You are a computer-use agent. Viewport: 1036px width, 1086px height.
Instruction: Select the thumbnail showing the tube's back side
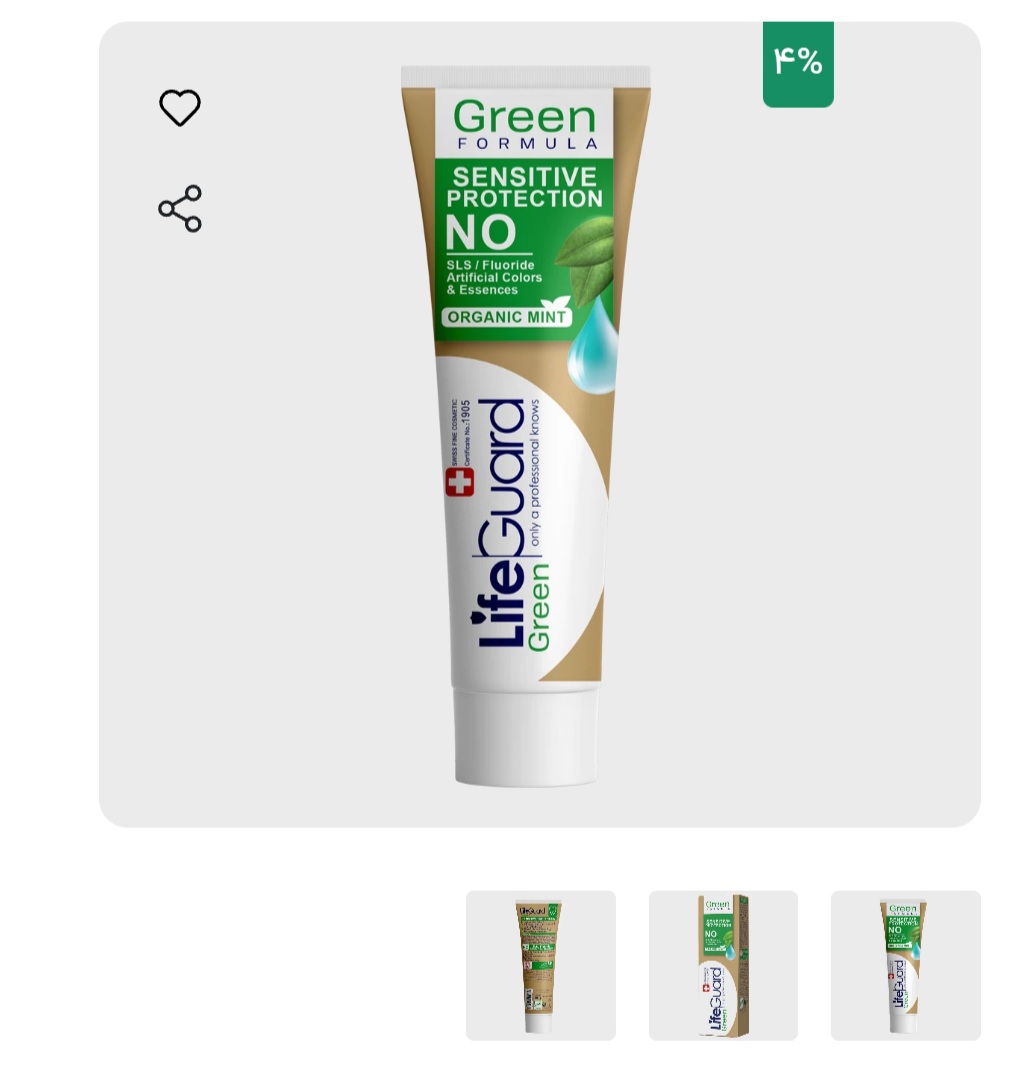[541, 965]
